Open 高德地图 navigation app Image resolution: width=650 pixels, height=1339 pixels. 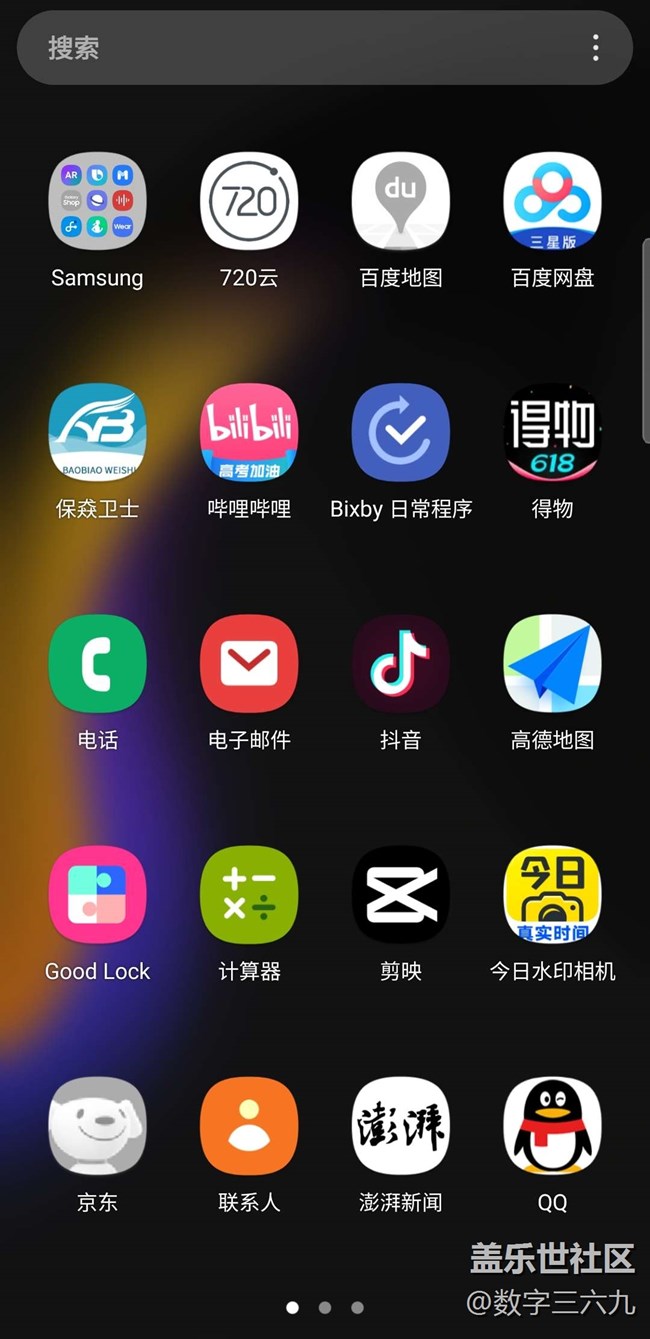click(x=553, y=663)
